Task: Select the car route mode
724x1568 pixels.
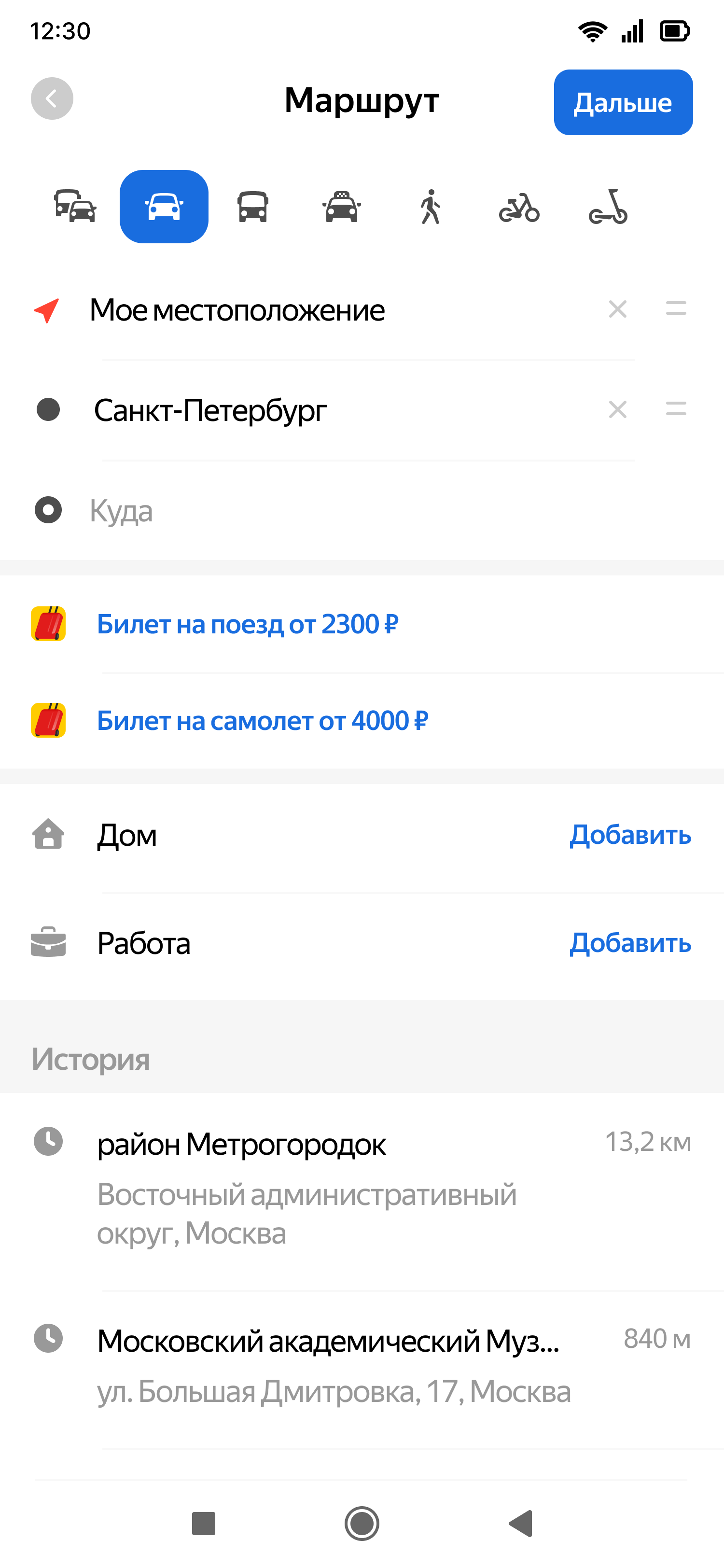Action: 164,206
